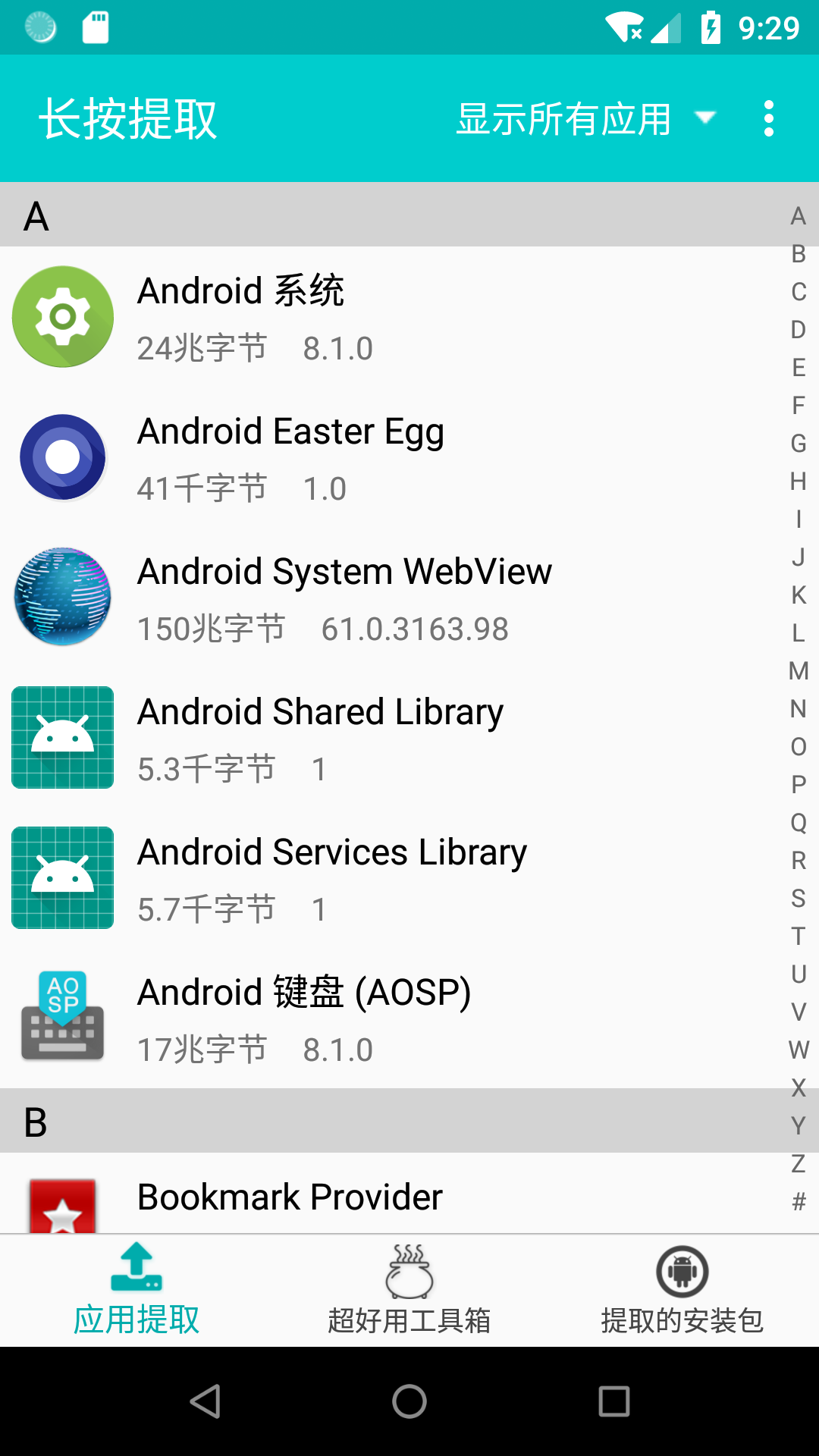Open the Android 系统 app icon

point(62,316)
